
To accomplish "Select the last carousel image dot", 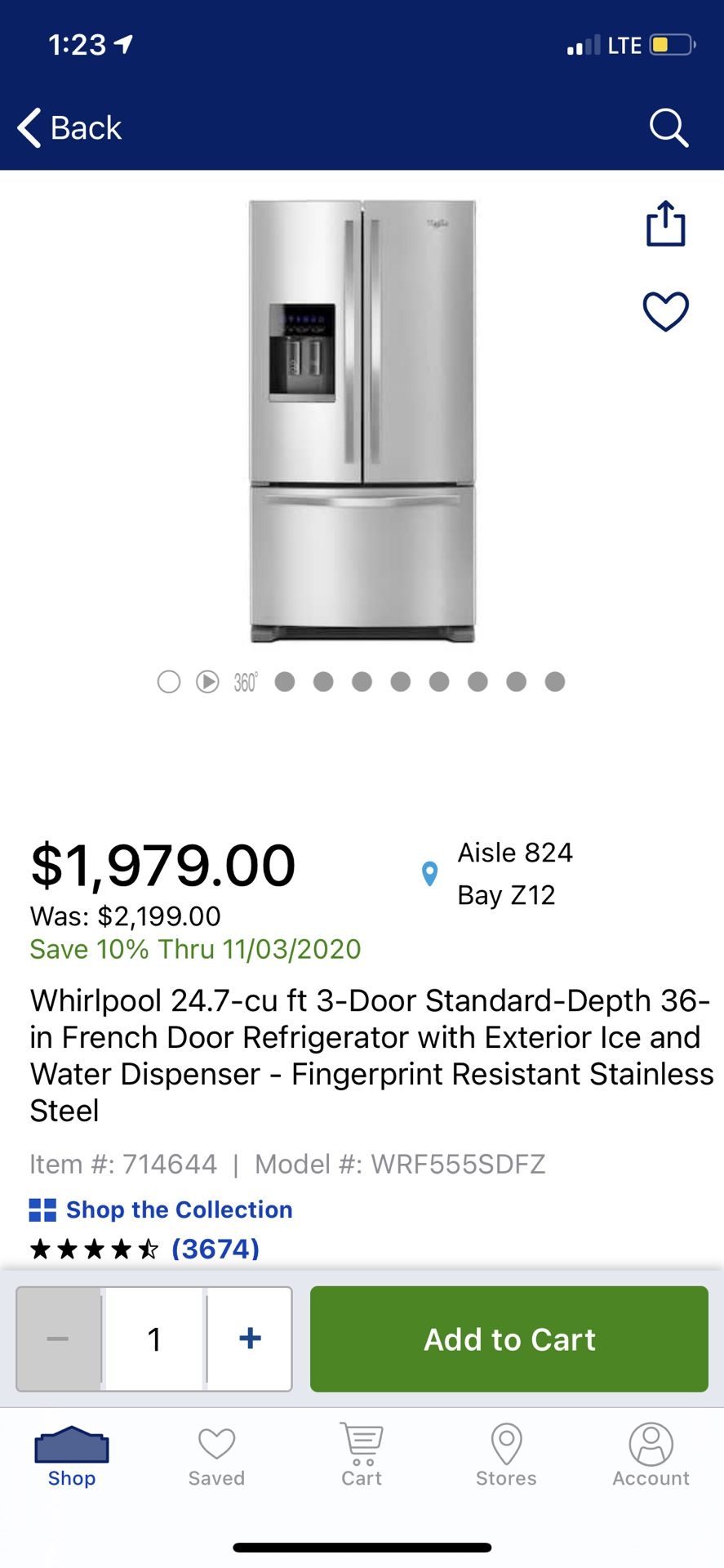I will click(x=556, y=680).
